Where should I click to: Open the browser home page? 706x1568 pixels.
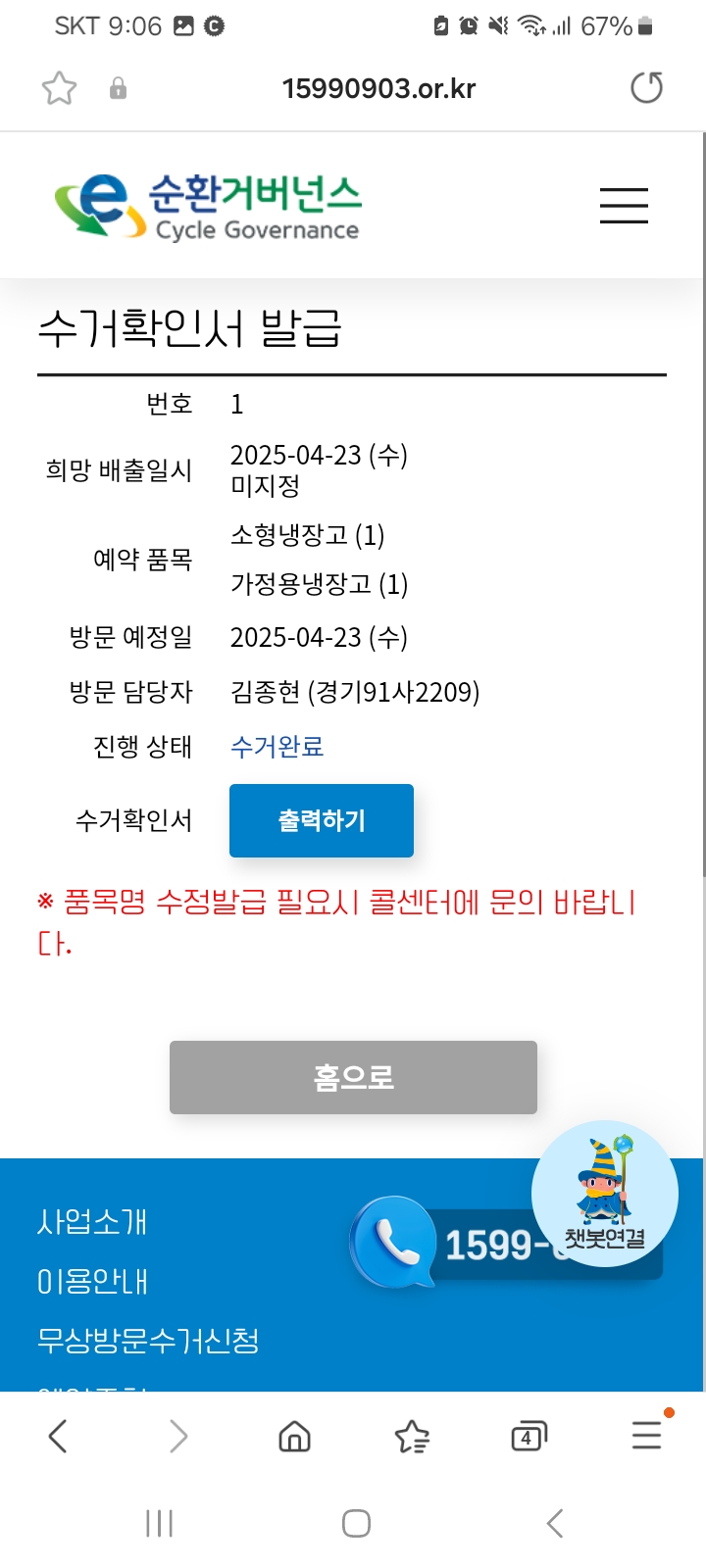point(294,1437)
